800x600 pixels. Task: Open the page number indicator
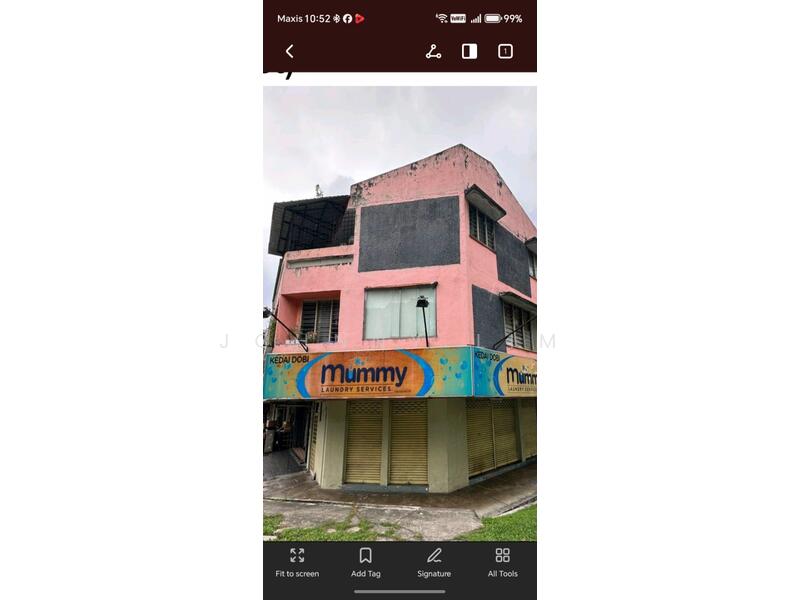pos(505,51)
